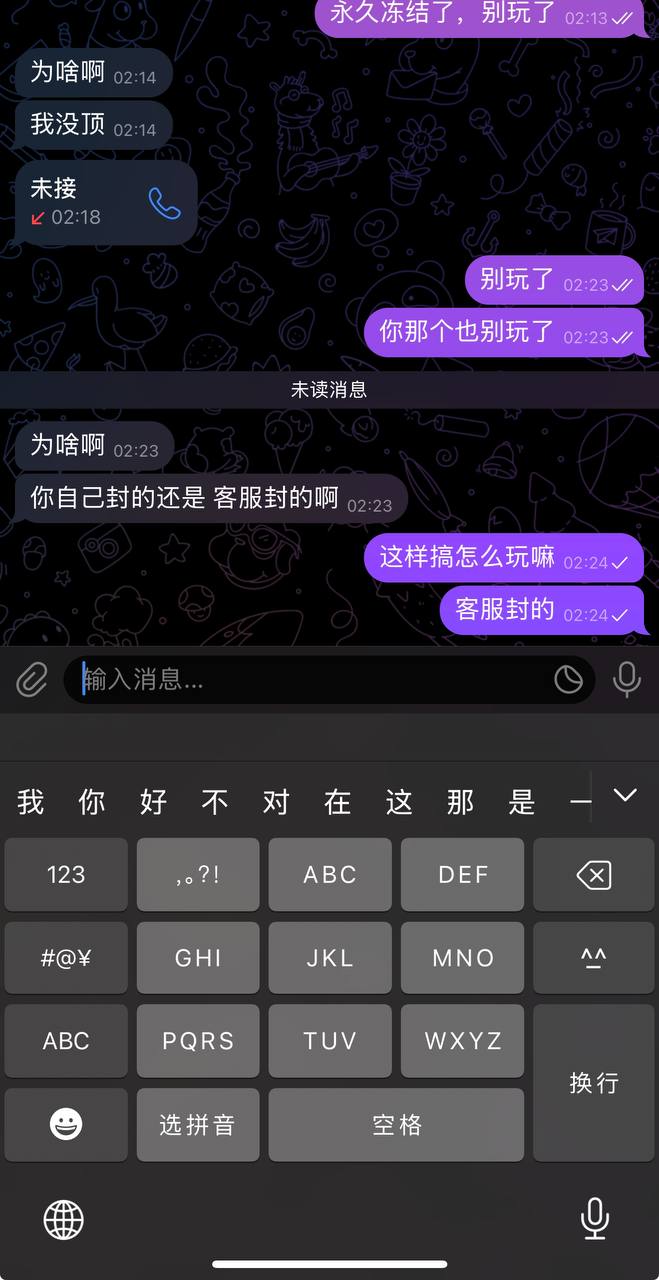Expand the candidate word list
This screenshot has height=1280, width=659.
(625, 796)
